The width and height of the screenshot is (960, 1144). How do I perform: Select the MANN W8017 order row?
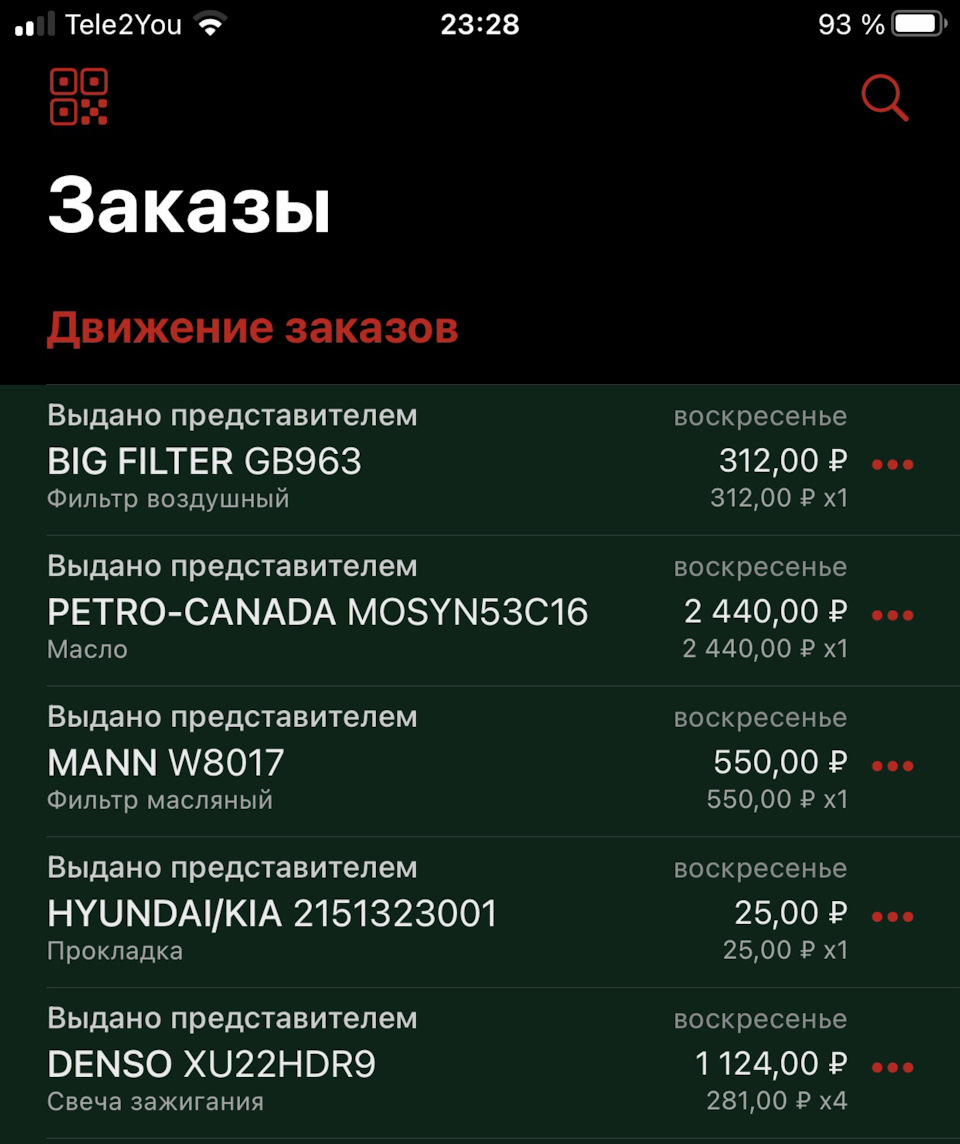pos(400,763)
